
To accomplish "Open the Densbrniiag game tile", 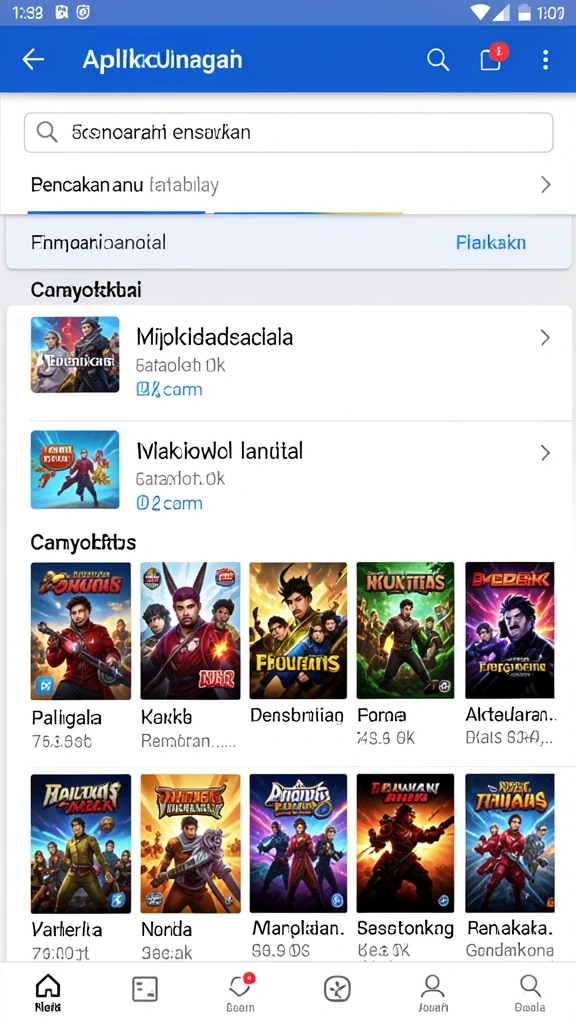I will coord(298,644).
